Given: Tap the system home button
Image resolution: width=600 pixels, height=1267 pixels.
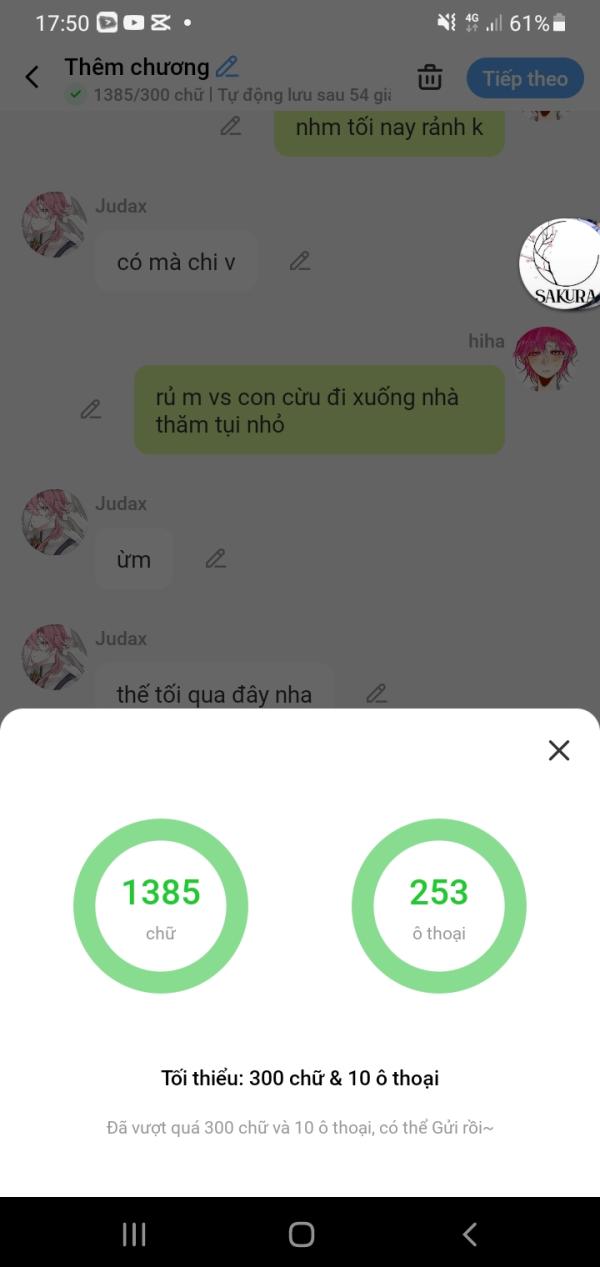Looking at the screenshot, I should pos(301,1234).
